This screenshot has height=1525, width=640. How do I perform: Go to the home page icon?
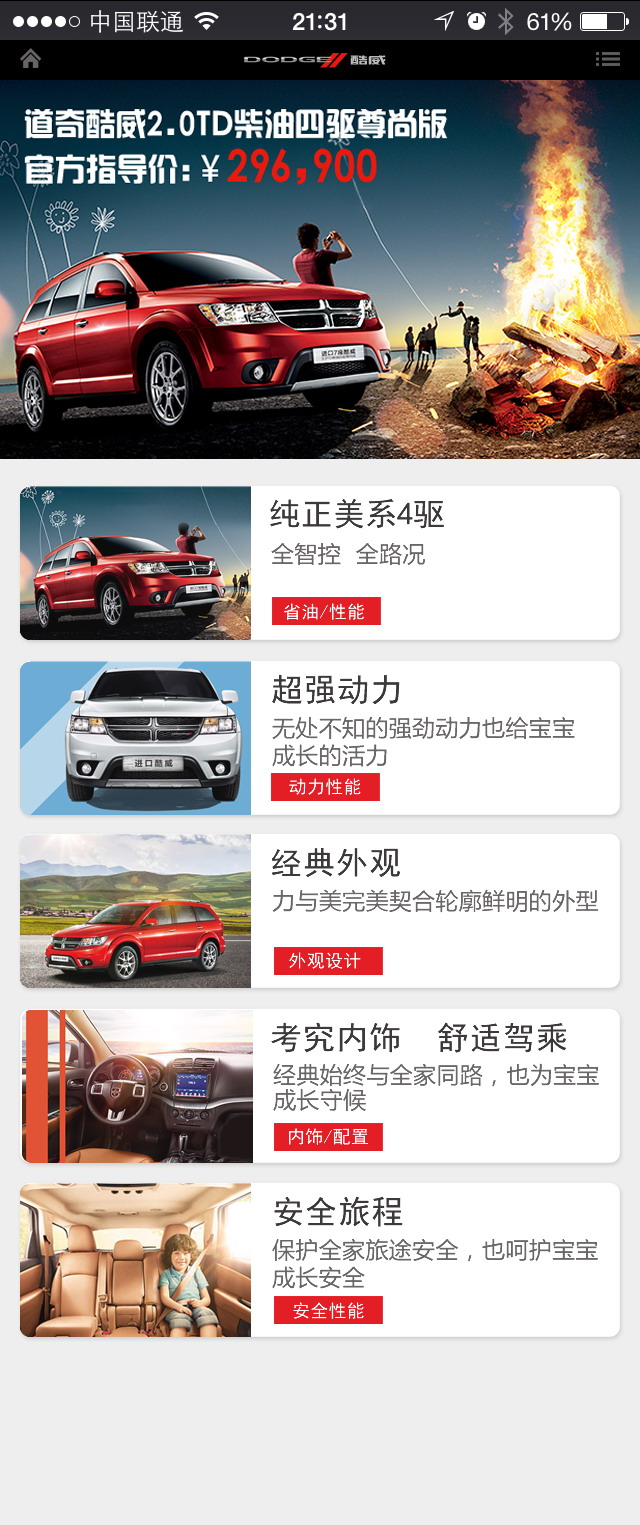30,59
